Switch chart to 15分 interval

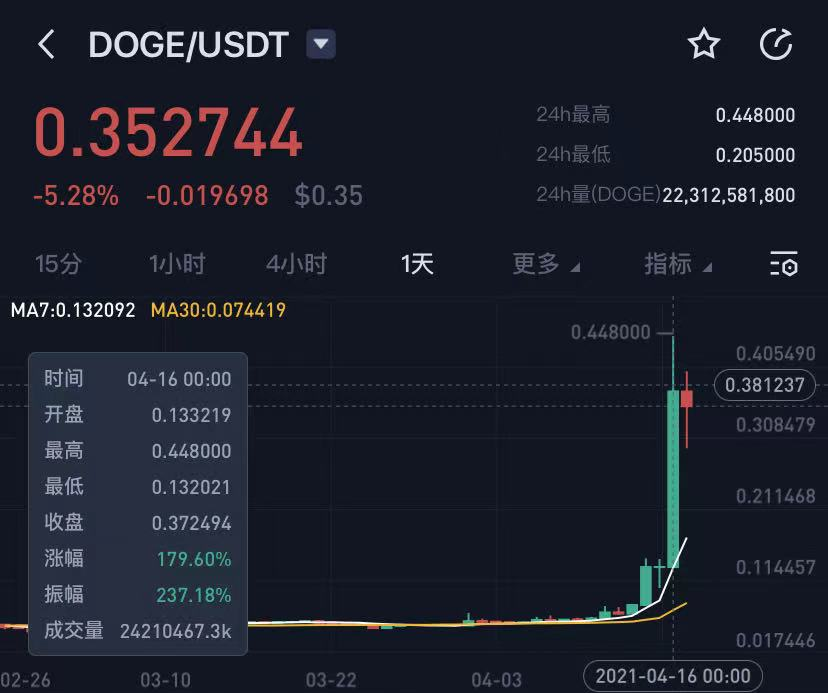[x=58, y=264]
